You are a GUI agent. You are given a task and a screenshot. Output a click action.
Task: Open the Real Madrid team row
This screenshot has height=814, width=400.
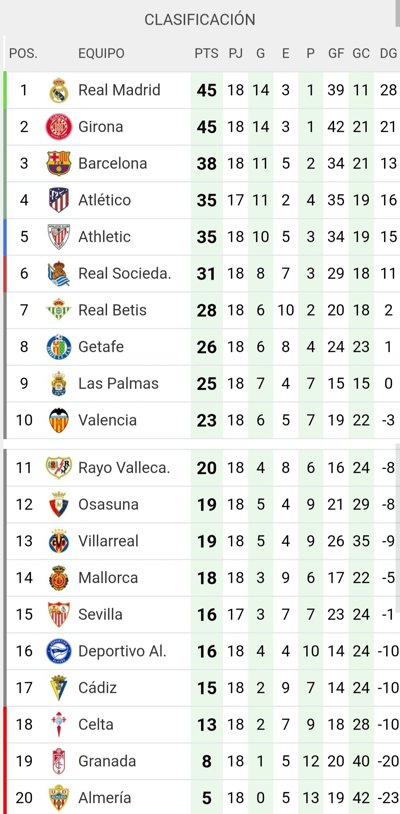(201, 90)
